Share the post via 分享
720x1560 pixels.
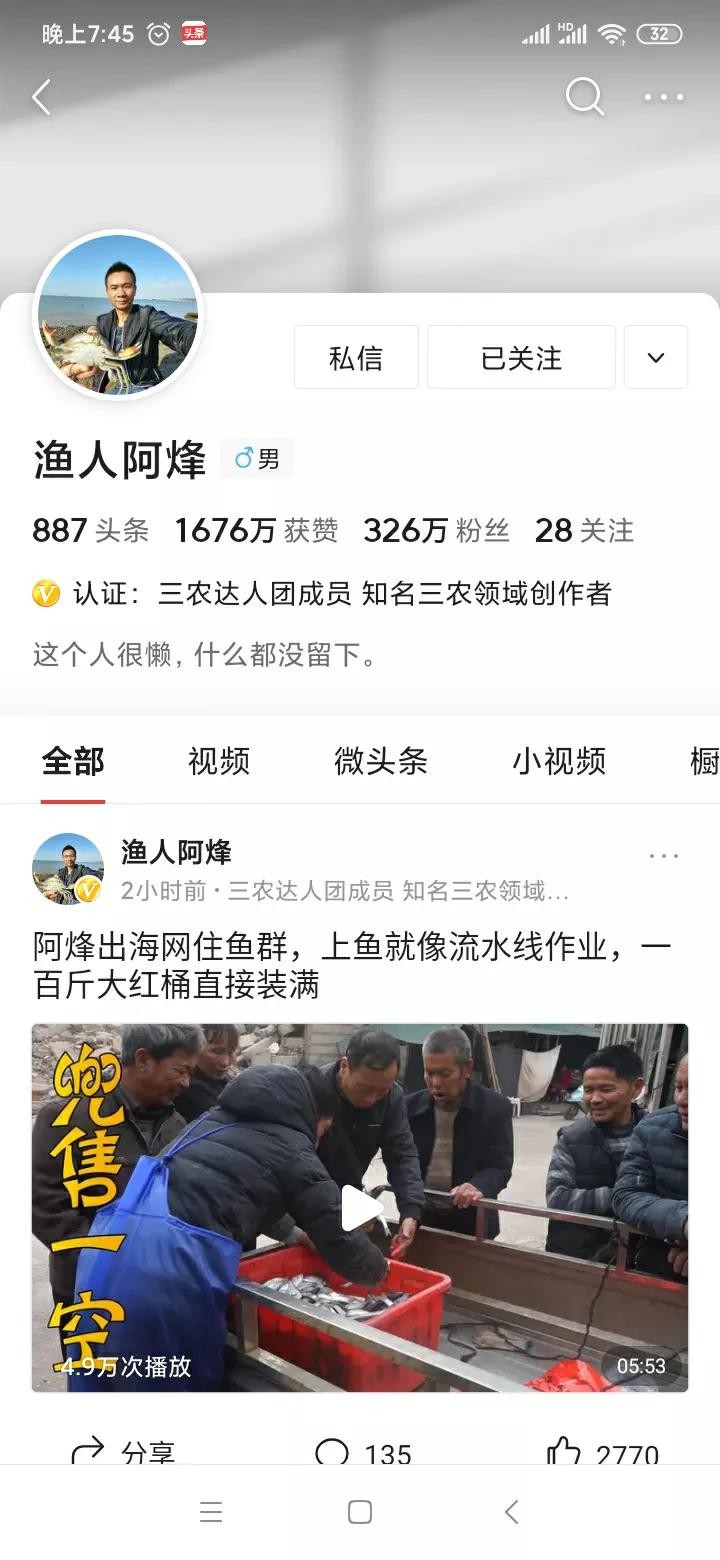[x=123, y=1452]
